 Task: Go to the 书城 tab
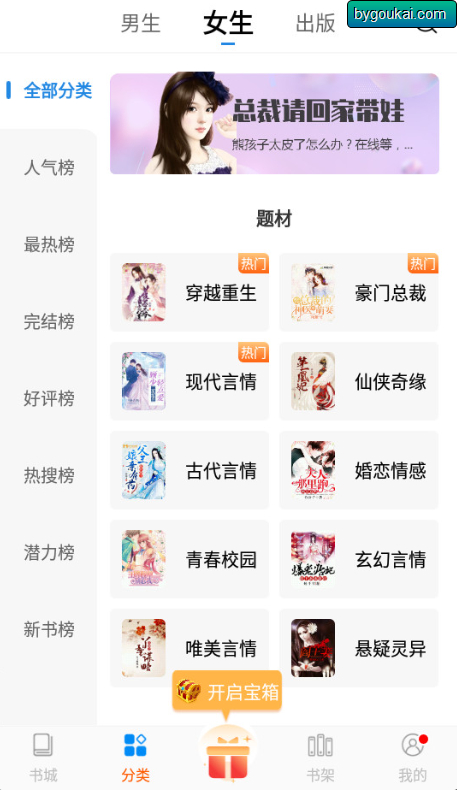(x=43, y=757)
